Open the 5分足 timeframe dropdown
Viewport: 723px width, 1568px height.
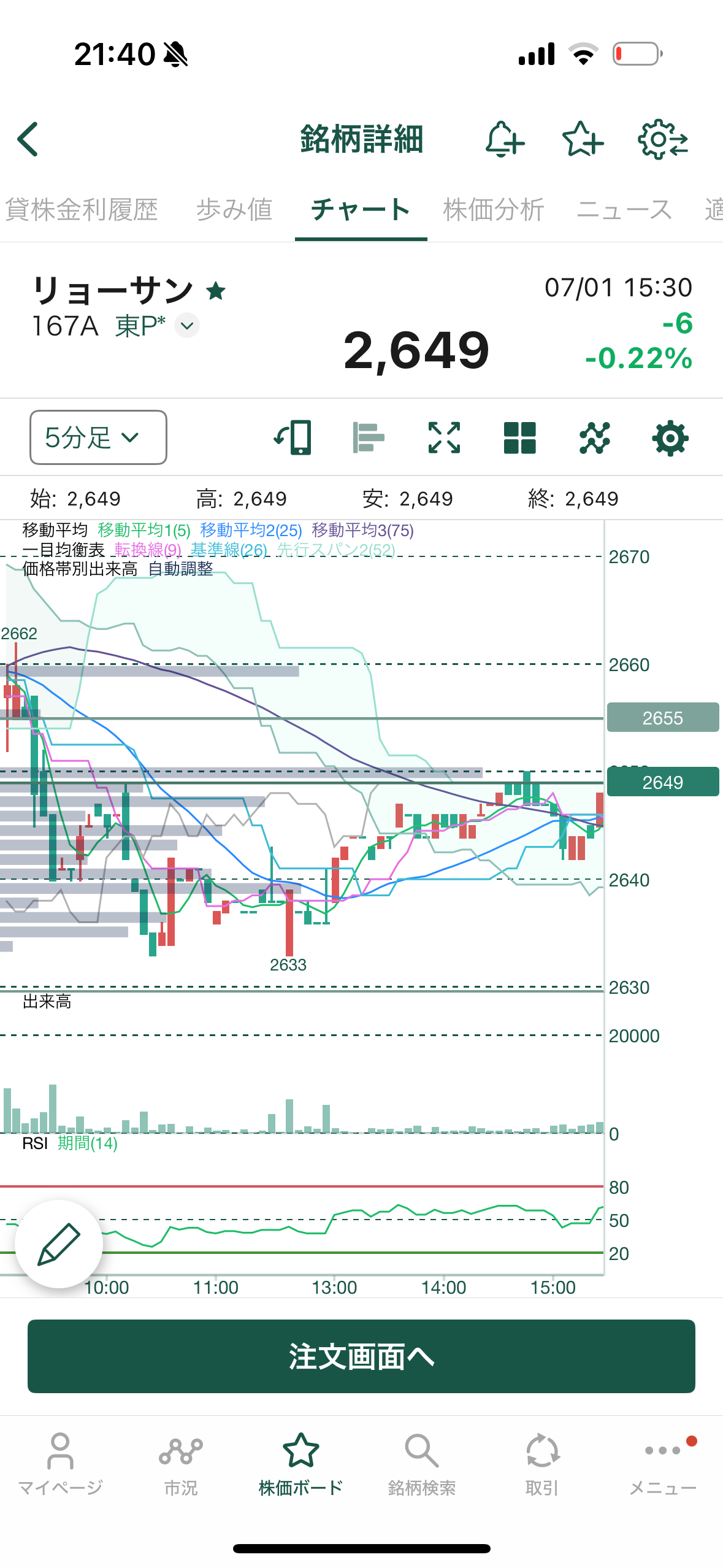coord(98,437)
